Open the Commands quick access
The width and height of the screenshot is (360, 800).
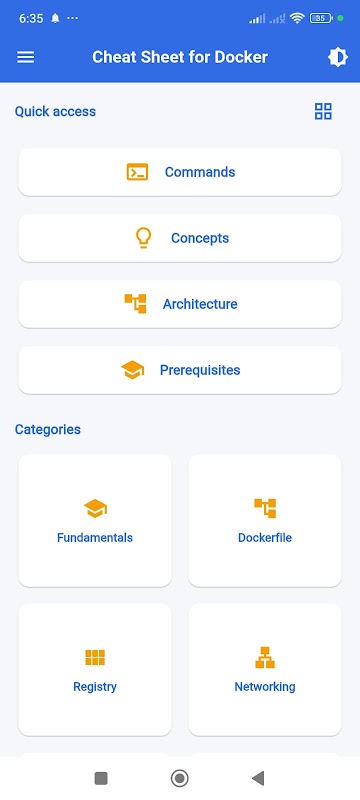coord(180,172)
